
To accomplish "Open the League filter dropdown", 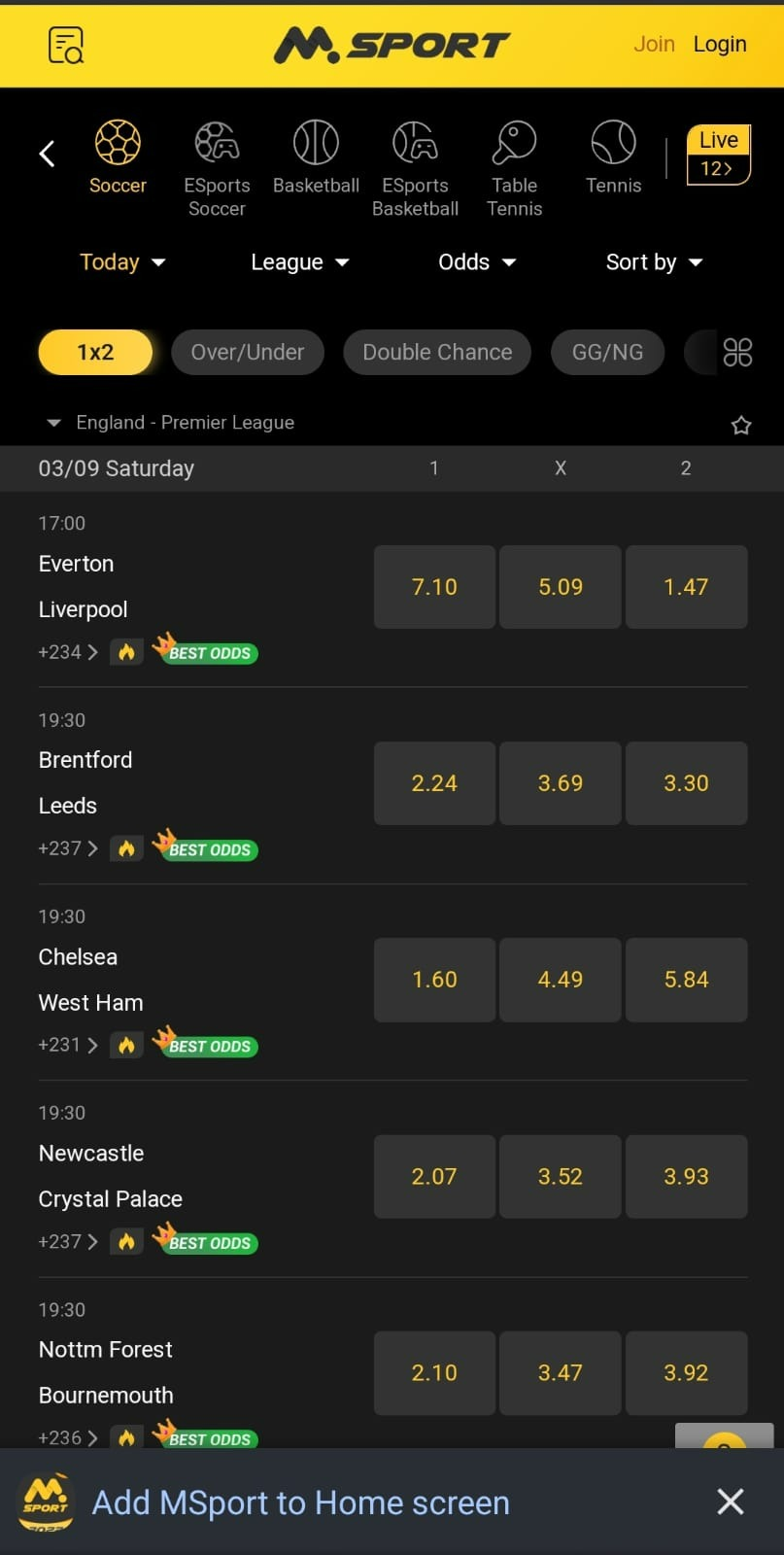I will point(299,262).
